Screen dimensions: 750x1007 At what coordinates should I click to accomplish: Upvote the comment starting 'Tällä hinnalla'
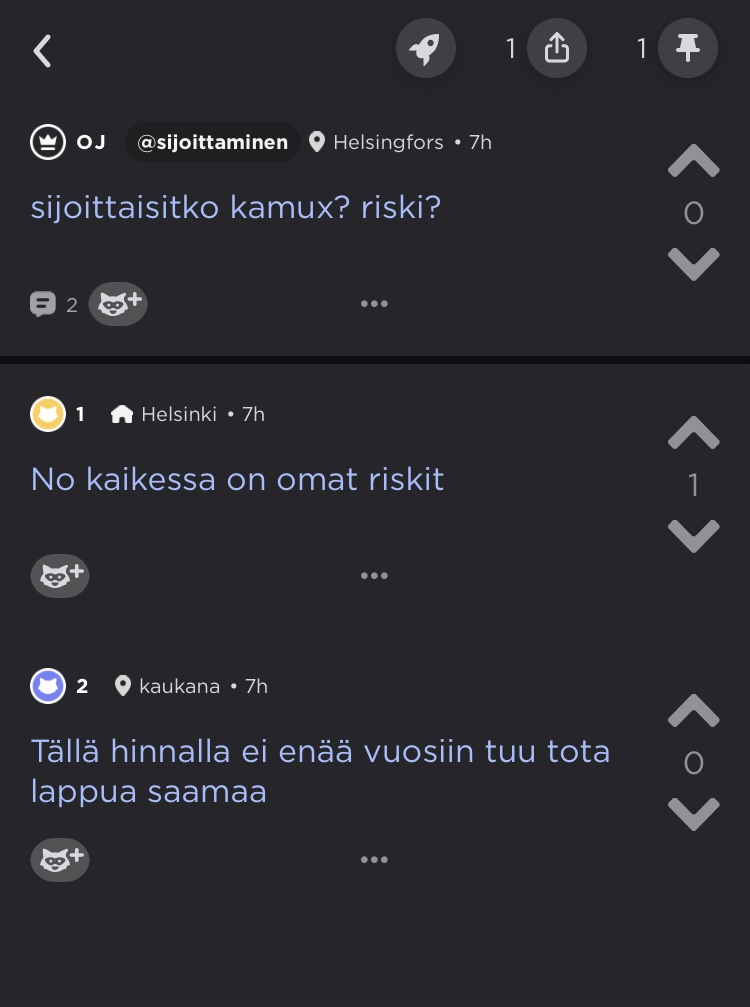click(x=693, y=712)
